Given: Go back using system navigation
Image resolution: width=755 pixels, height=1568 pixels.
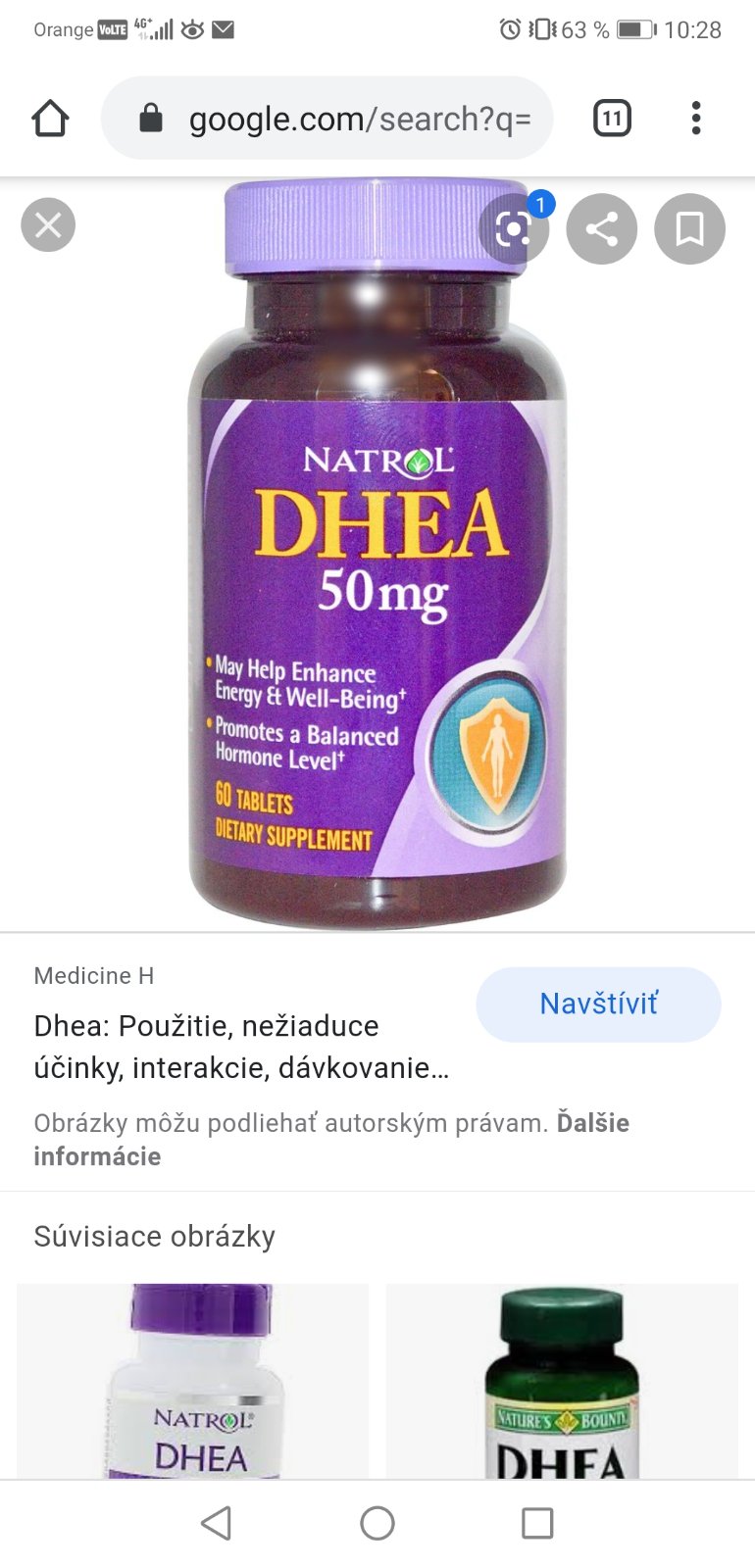Looking at the screenshot, I should [216, 1523].
